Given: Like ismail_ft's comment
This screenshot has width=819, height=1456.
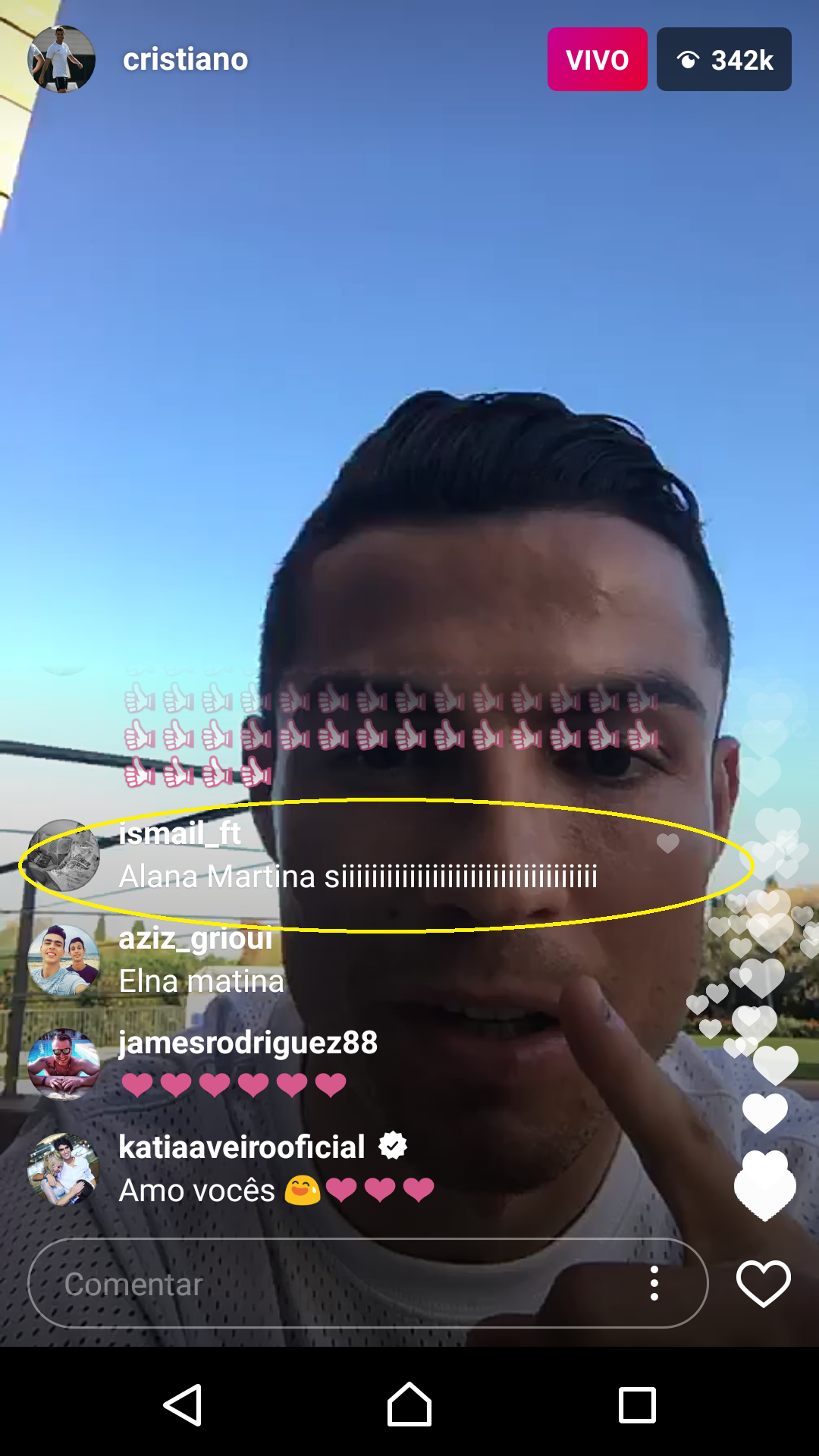Looking at the screenshot, I should [667, 843].
